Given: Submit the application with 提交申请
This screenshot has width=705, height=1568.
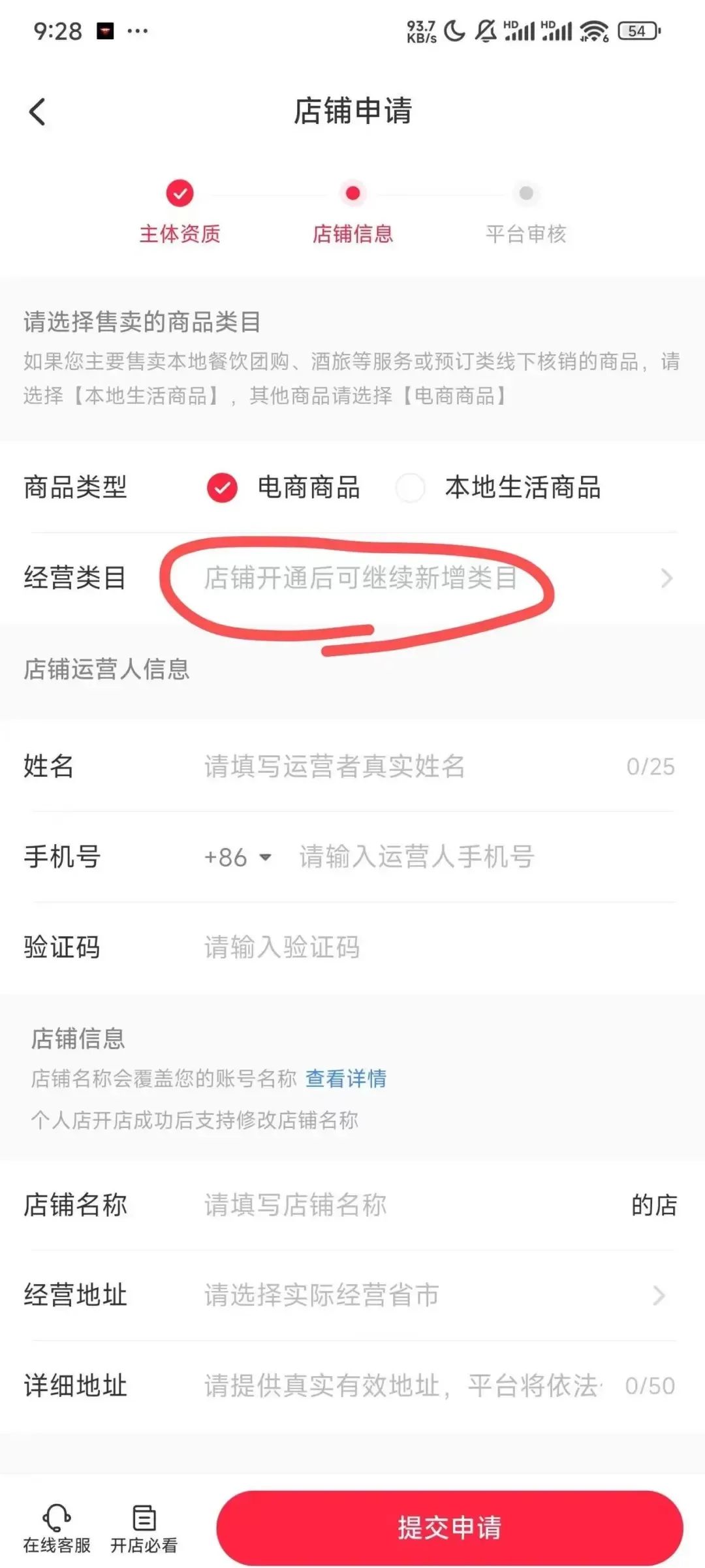Looking at the screenshot, I should [x=450, y=1528].
